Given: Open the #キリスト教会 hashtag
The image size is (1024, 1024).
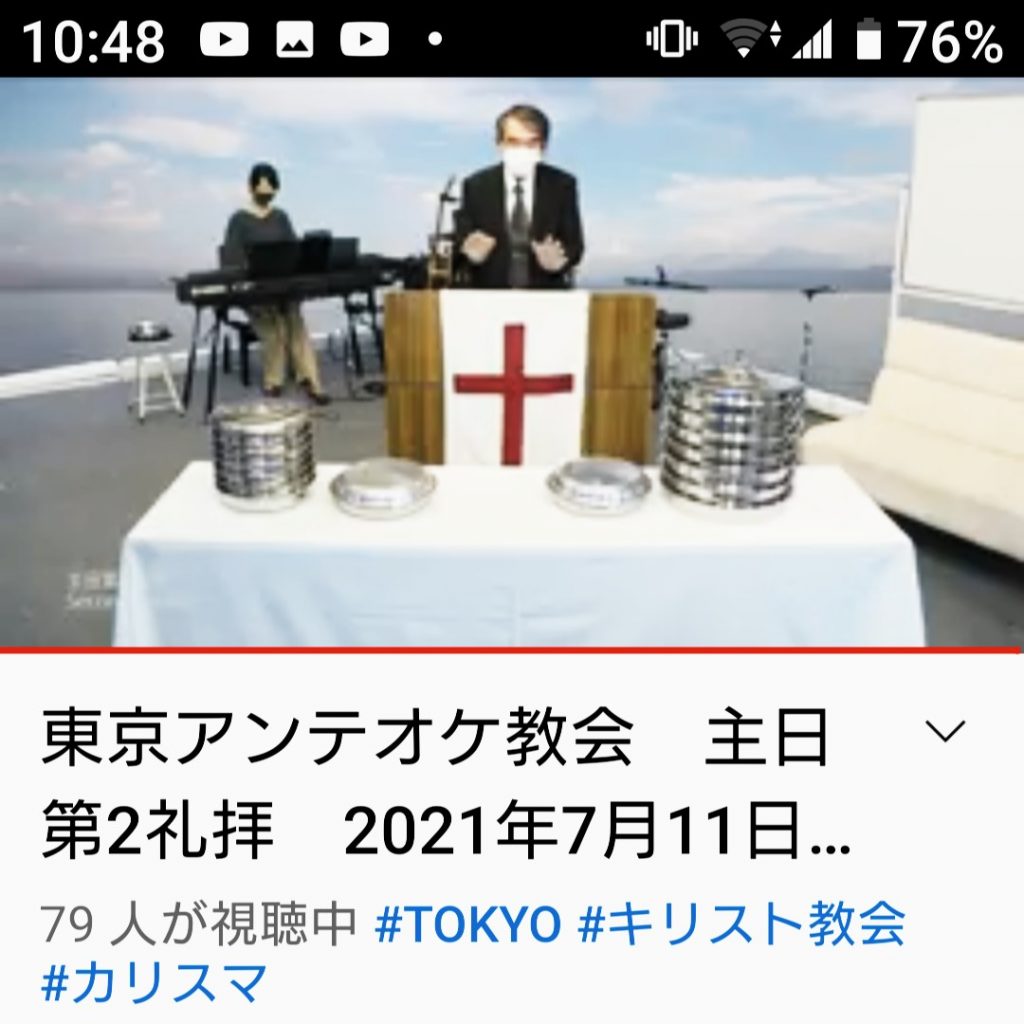Looking at the screenshot, I should click(741, 924).
